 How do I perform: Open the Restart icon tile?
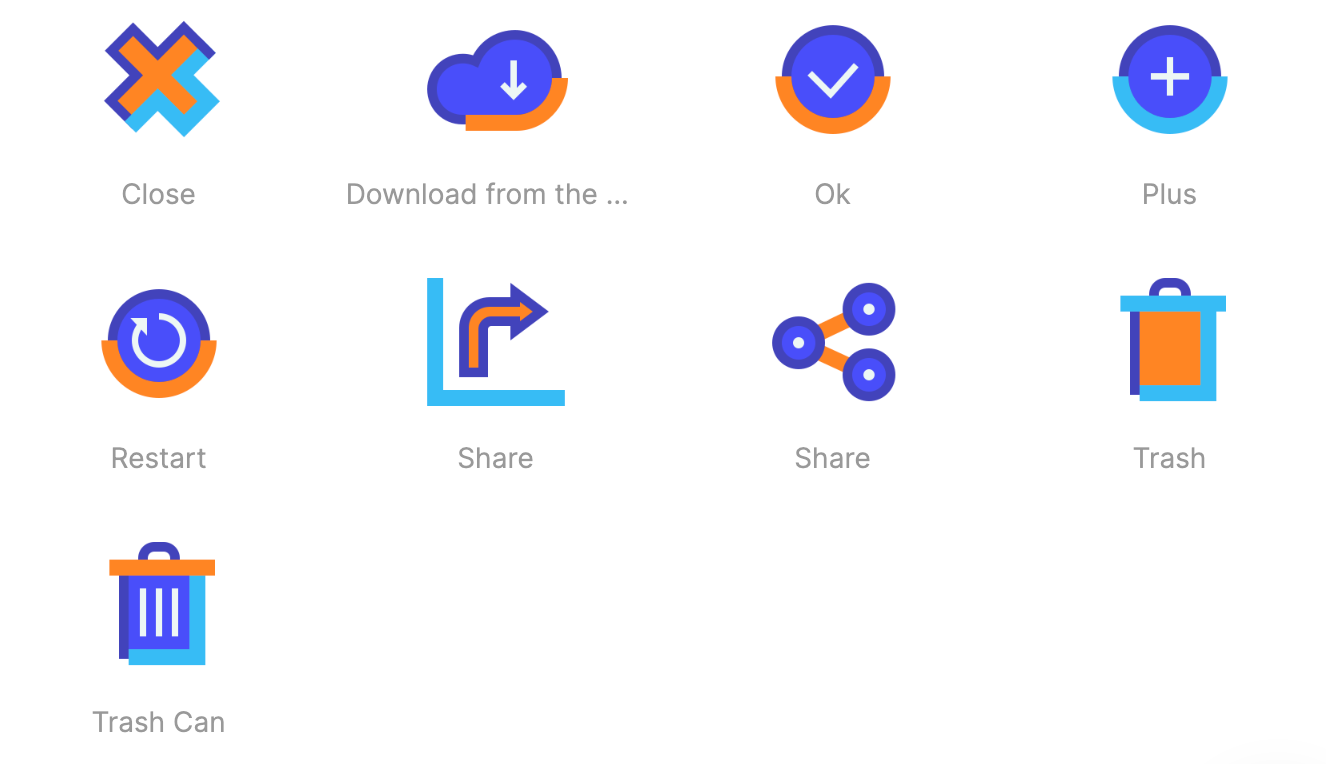[159, 343]
